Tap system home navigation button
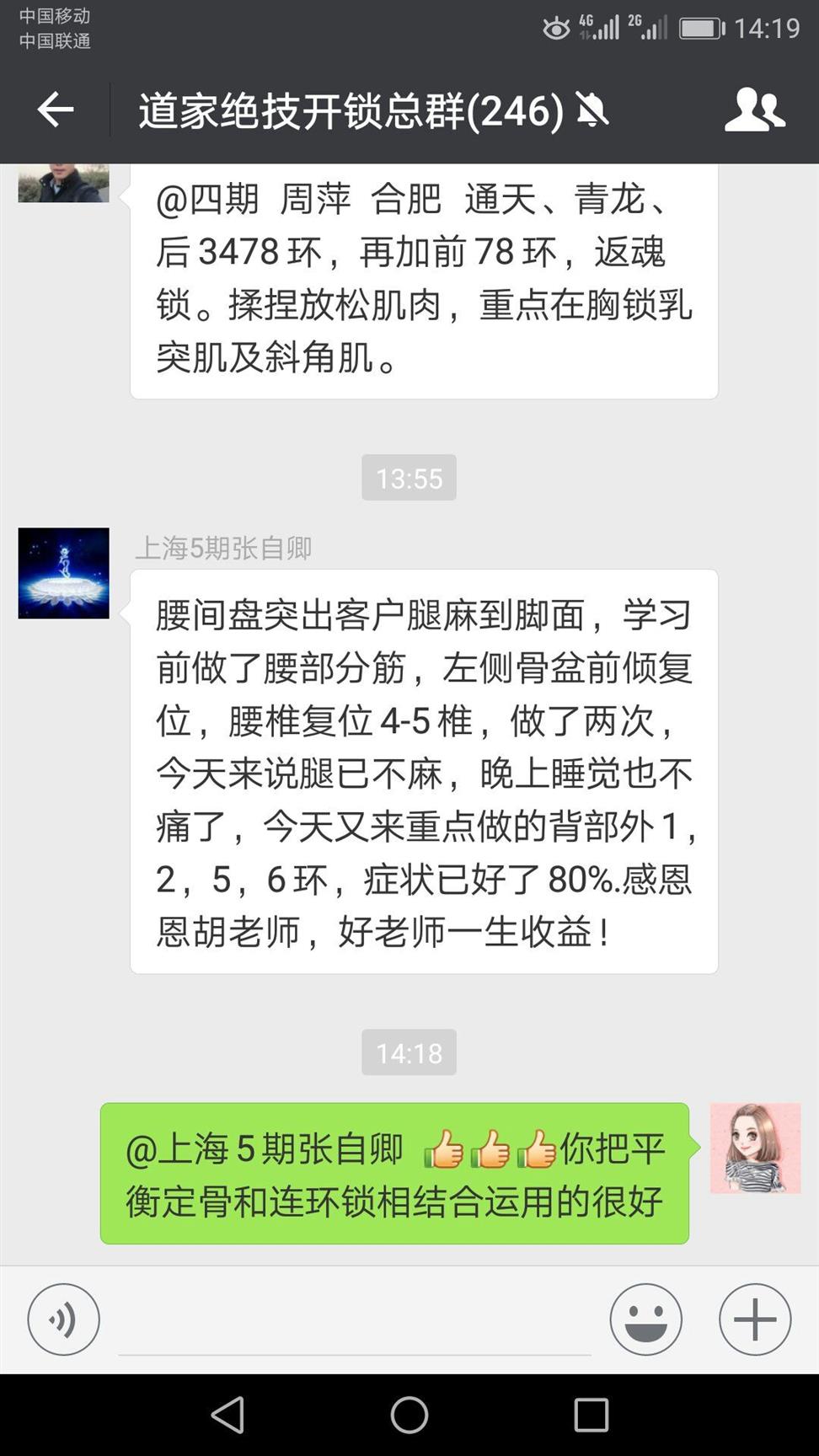This screenshot has width=819, height=1456. tap(409, 1415)
